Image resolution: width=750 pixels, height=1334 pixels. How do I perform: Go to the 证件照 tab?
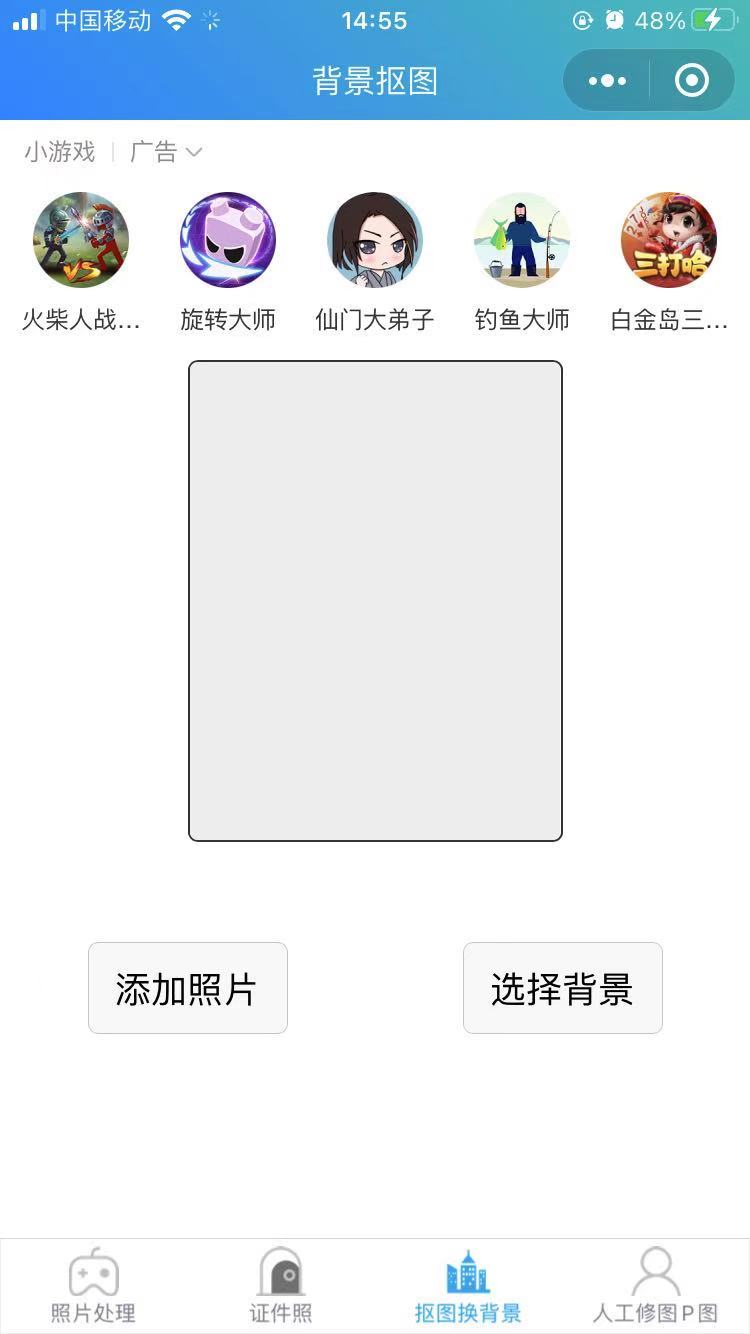click(x=281, y=1287)
